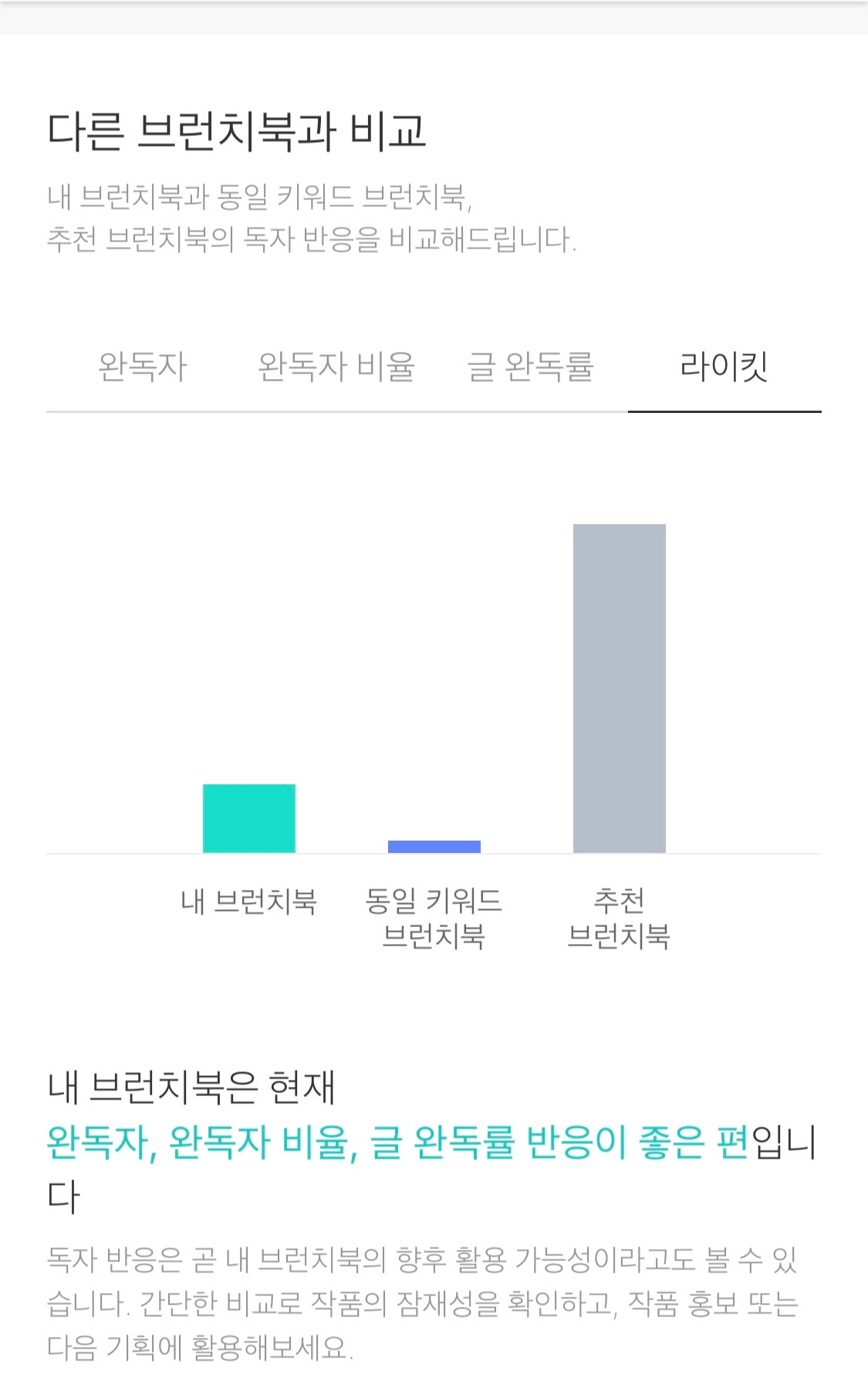Select the 완독자 비율 tab
The image size is (868, 1374).
[336, 367]
